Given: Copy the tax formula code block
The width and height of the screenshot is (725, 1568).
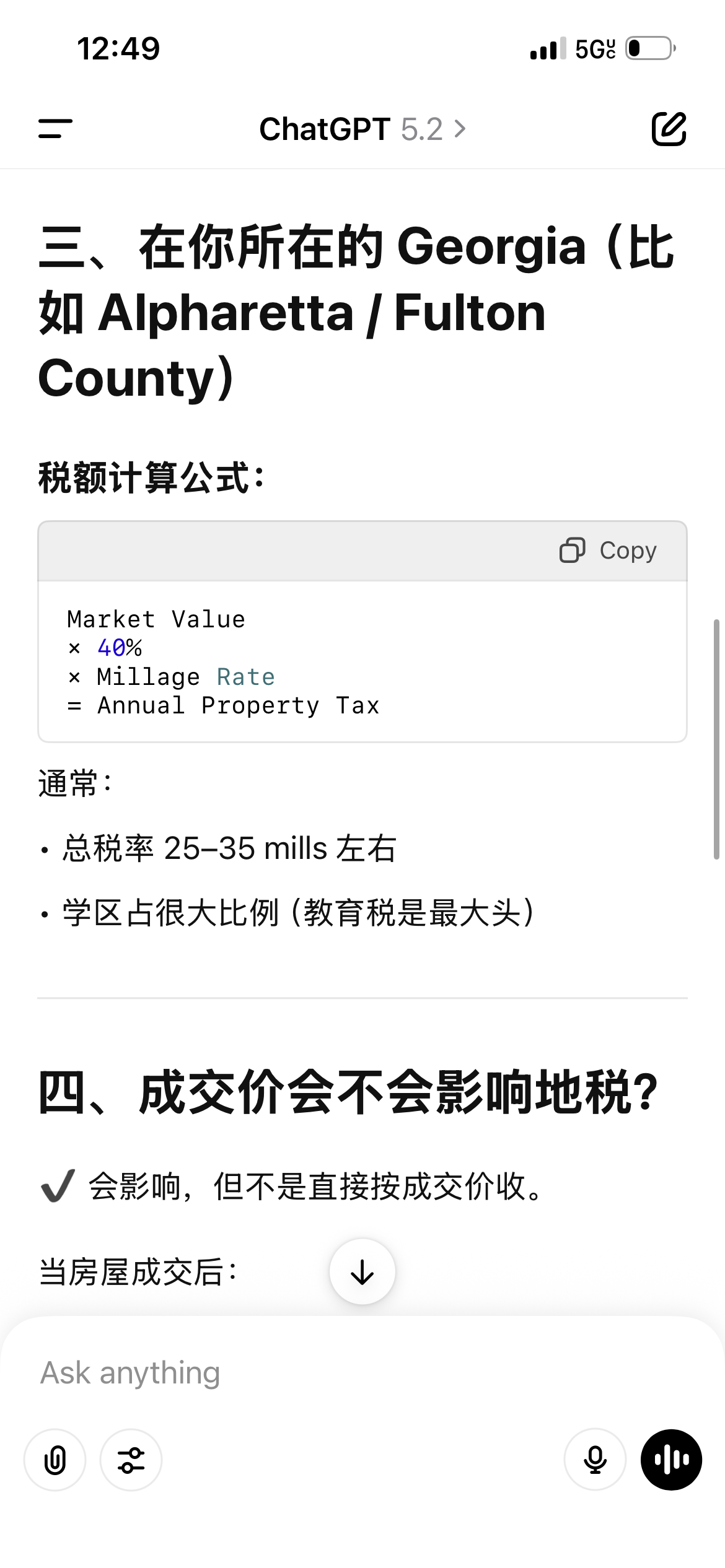Looking at the screenshot, I should [x=608, y=551].
